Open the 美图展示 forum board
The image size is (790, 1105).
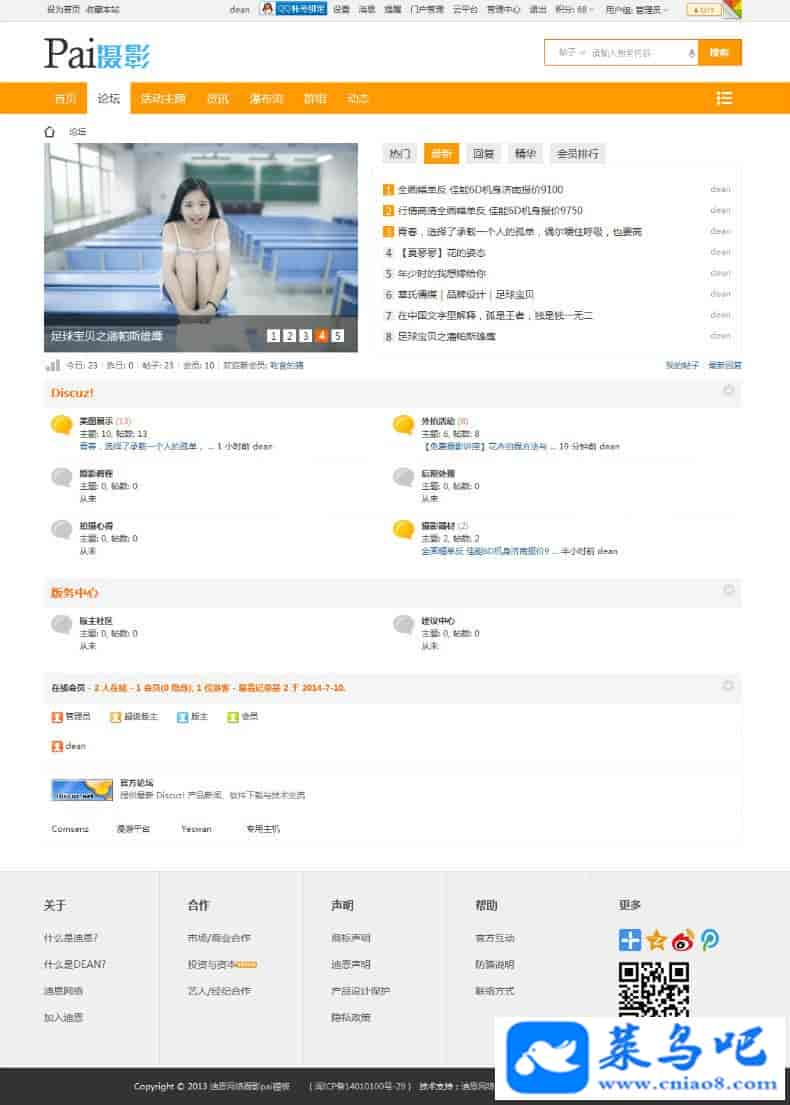(96, 421)
